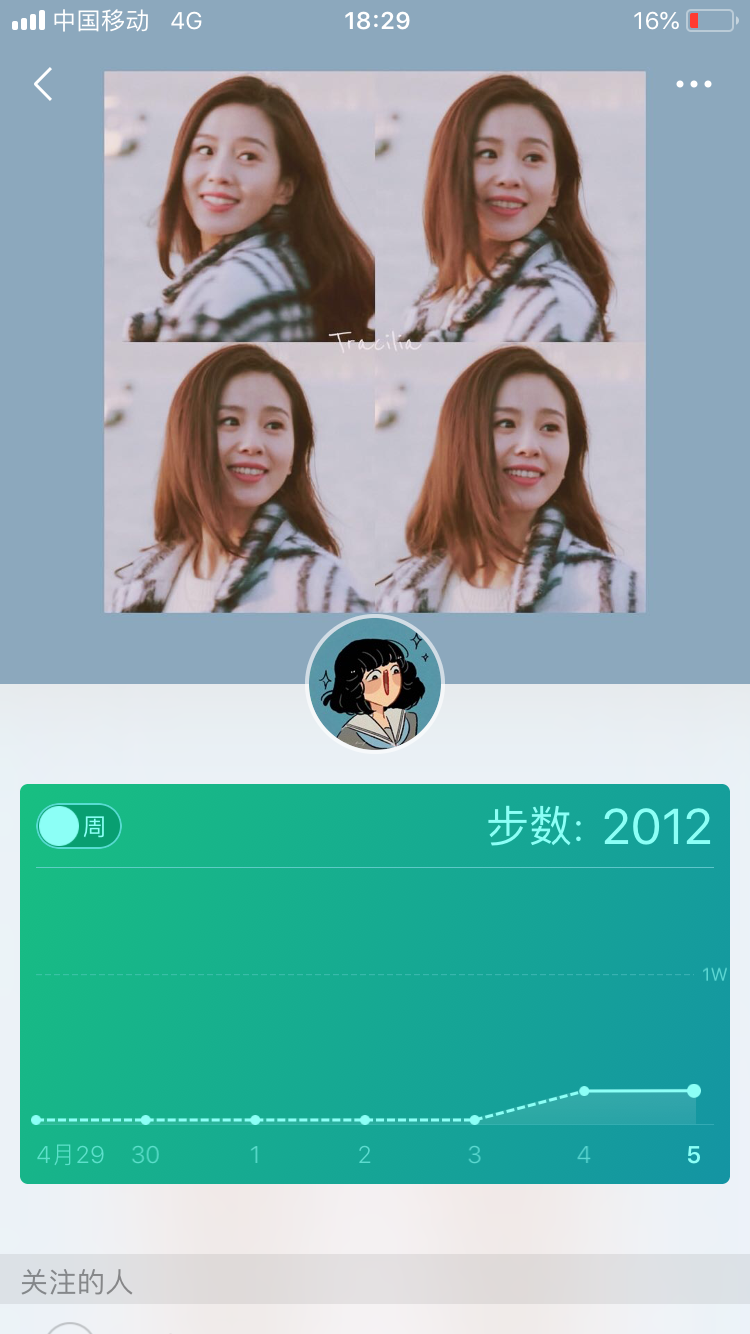This screenshot has height=1334, width=750.
Task: Open the cover photo collage
Action: click(x=375, y=341)
